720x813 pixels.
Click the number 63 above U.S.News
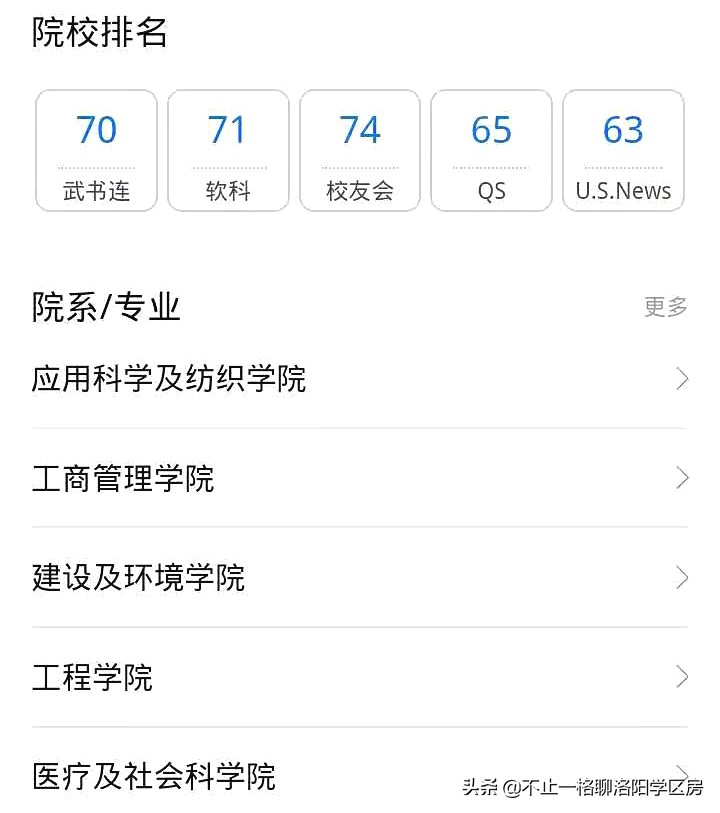coord(624,128)
